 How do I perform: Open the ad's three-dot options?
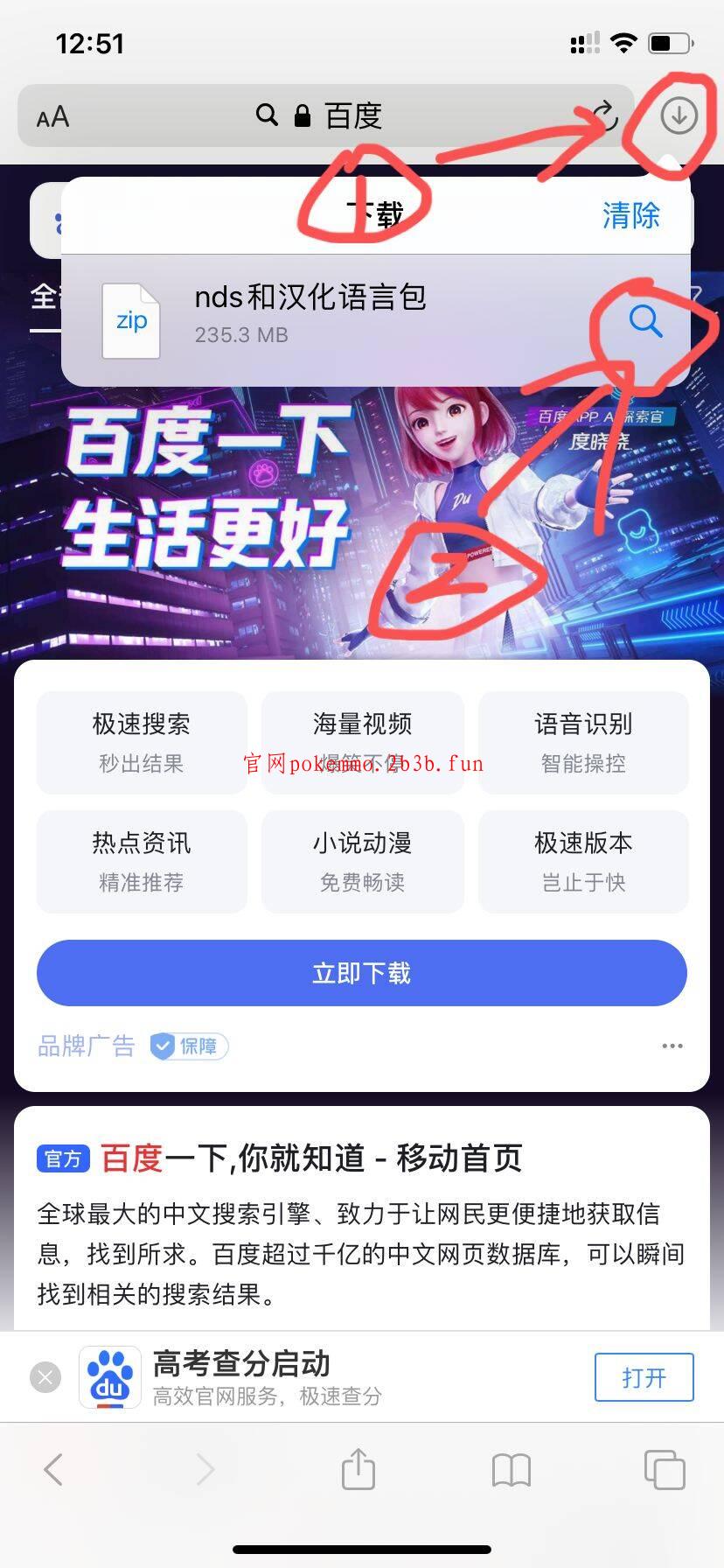[672, 1046]
